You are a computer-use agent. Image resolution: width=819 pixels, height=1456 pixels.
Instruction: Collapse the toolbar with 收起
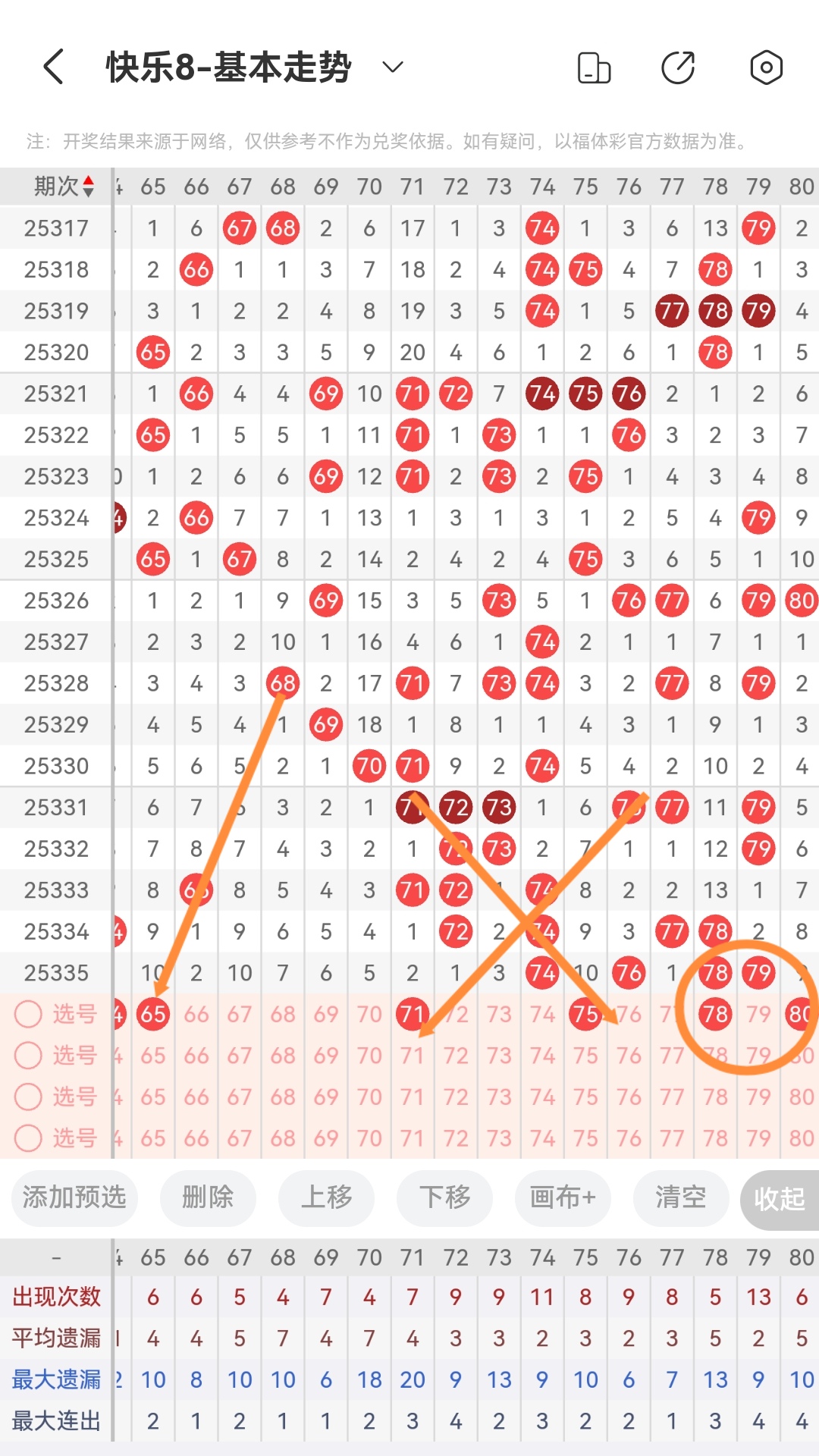tap(780, 1199)
